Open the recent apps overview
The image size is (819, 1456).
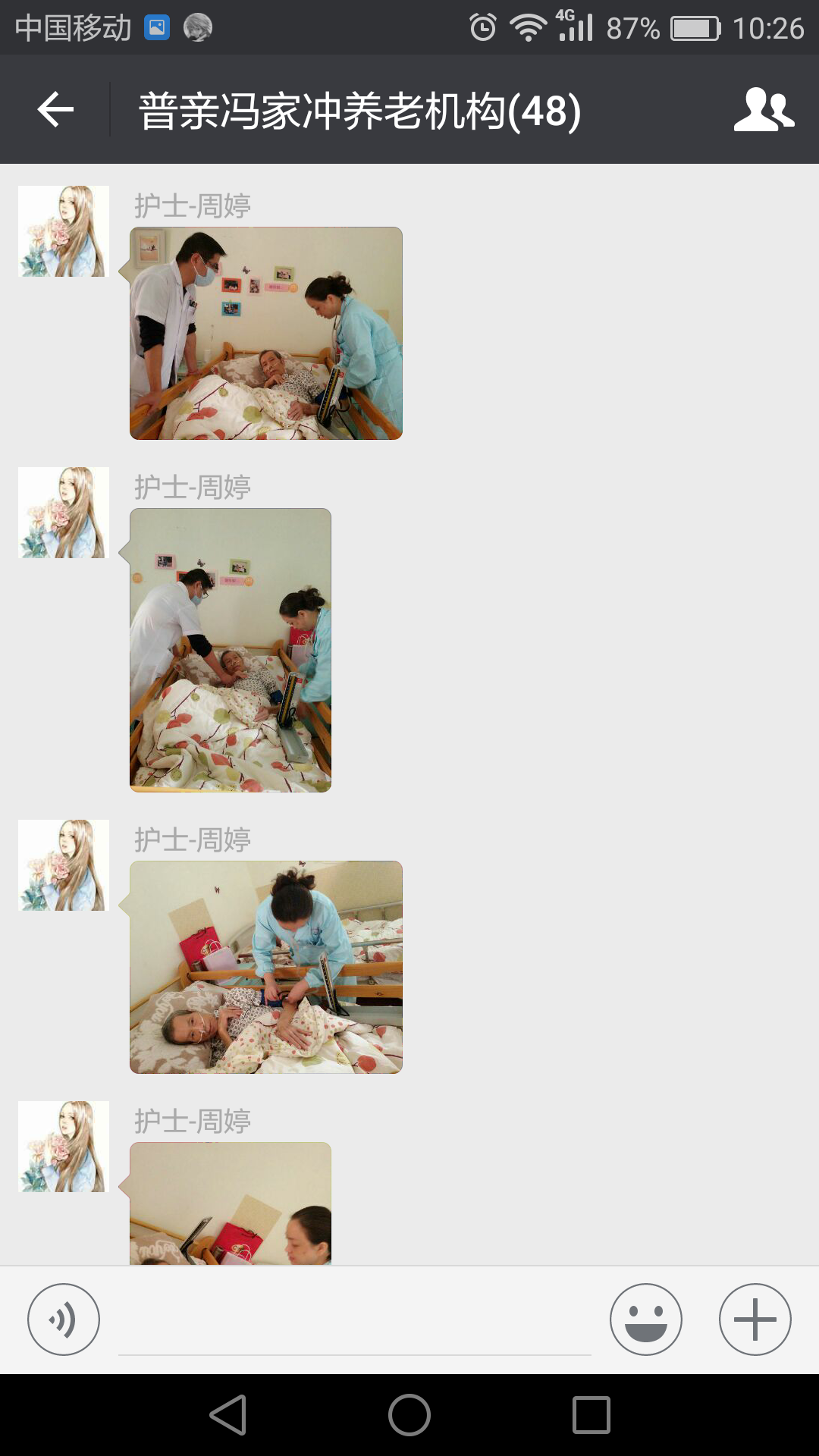(591, 1415)
